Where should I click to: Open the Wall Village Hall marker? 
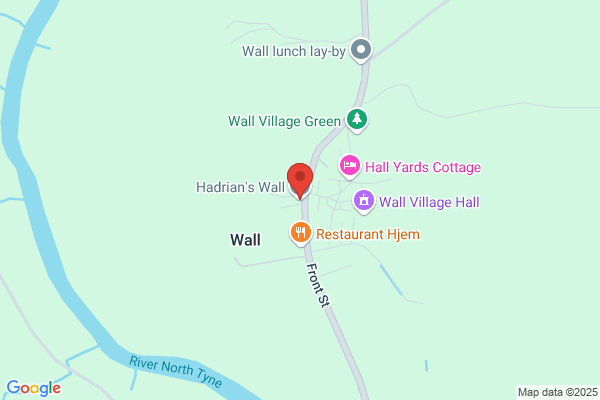coord(364,201)
